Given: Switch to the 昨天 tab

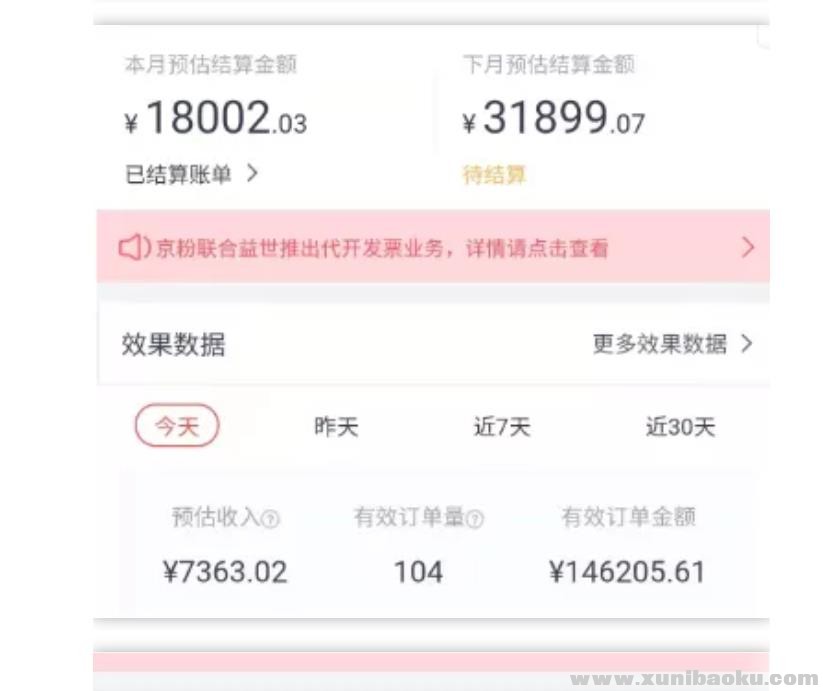Looking at the screenshot, I should click(336, 427).
